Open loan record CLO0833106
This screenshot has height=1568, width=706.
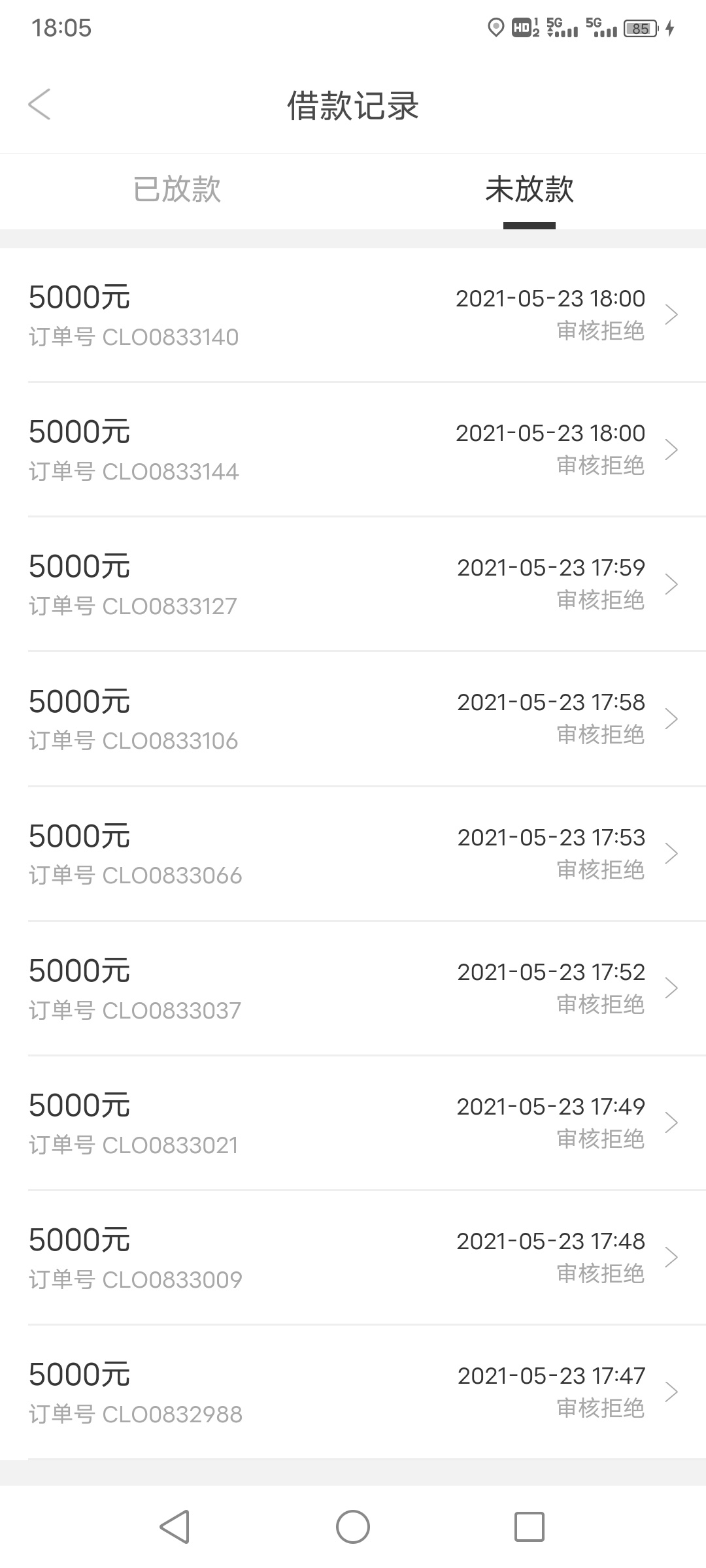[x=353, y=719]
